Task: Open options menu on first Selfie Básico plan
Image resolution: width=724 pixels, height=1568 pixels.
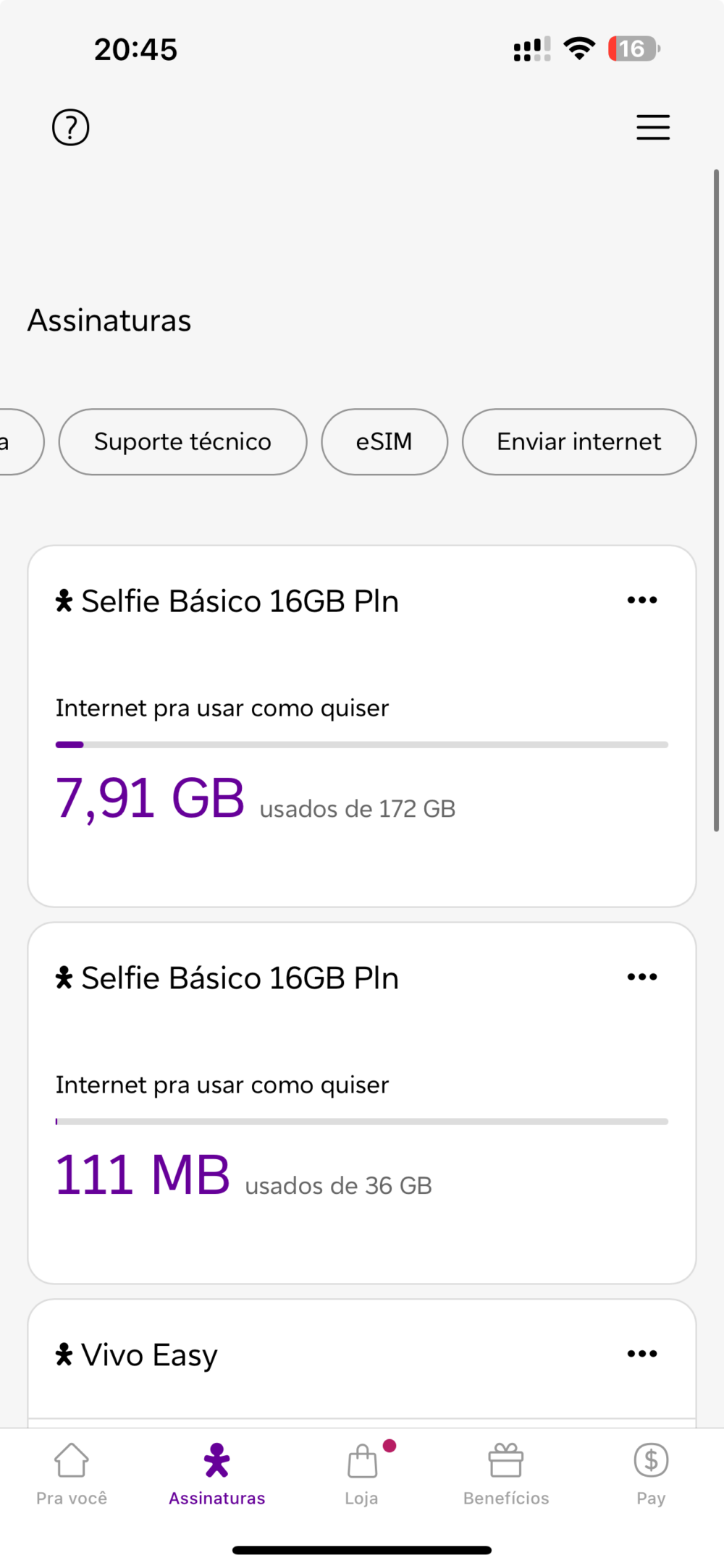Action: click(x=641, y=599)
